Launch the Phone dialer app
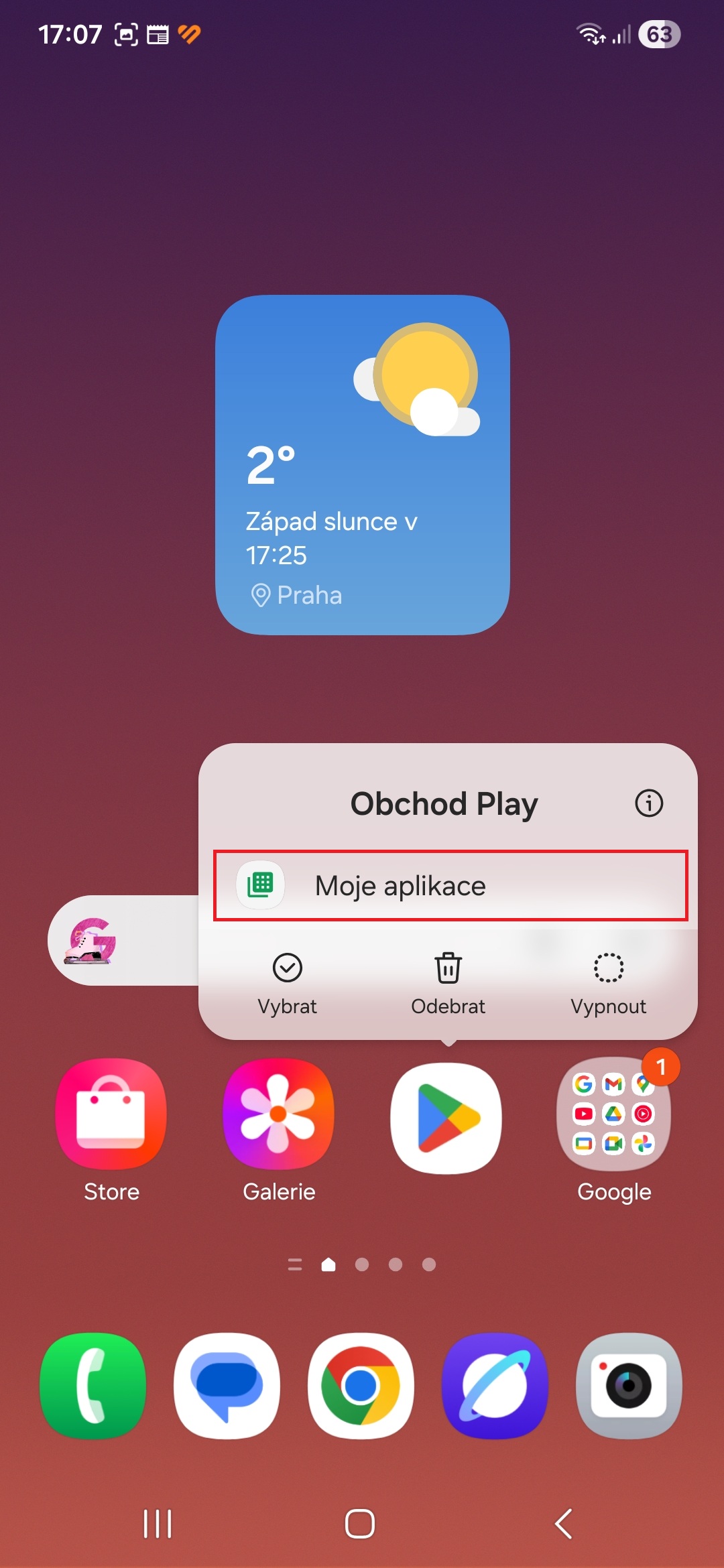Image resolution: width=724 pixels, height=1568 pixels. click(x=93, y=1385)
